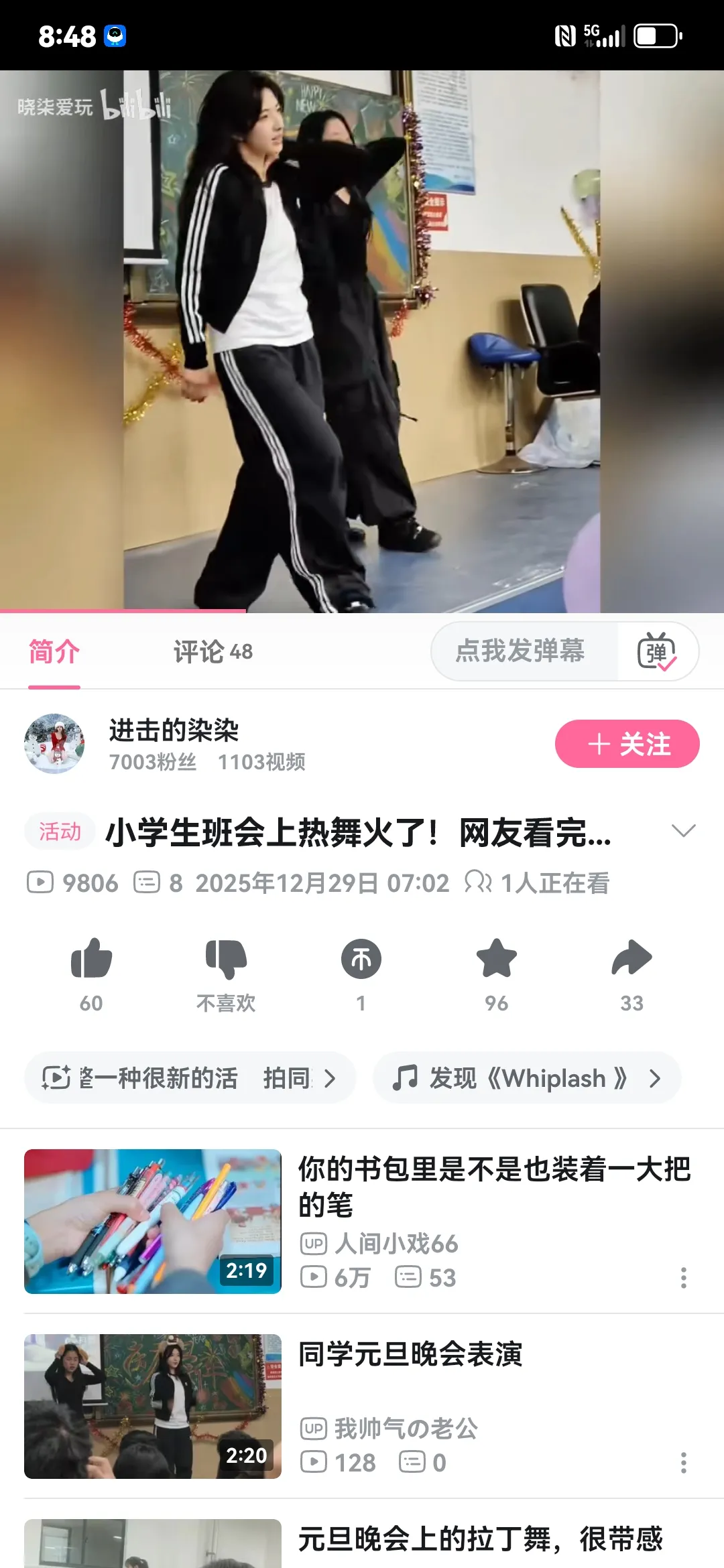Toggle the danmaku display icon

pyautogui.click(x=656, y=651)
